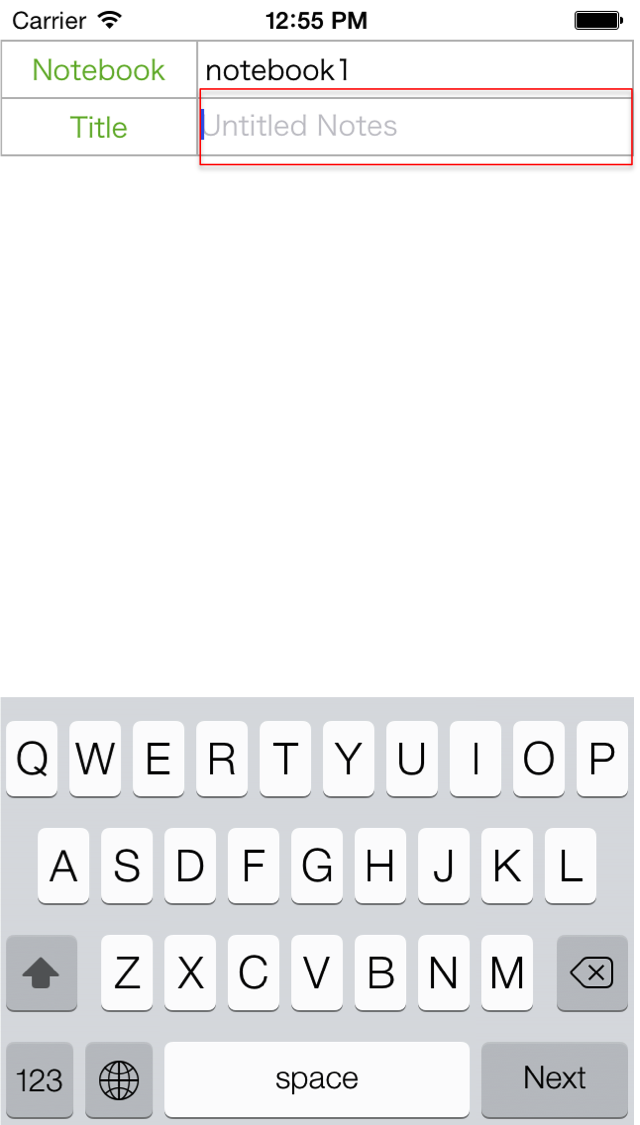Tap the backspace key
The image size is (640, 1125).
click(x=592, y=973)
